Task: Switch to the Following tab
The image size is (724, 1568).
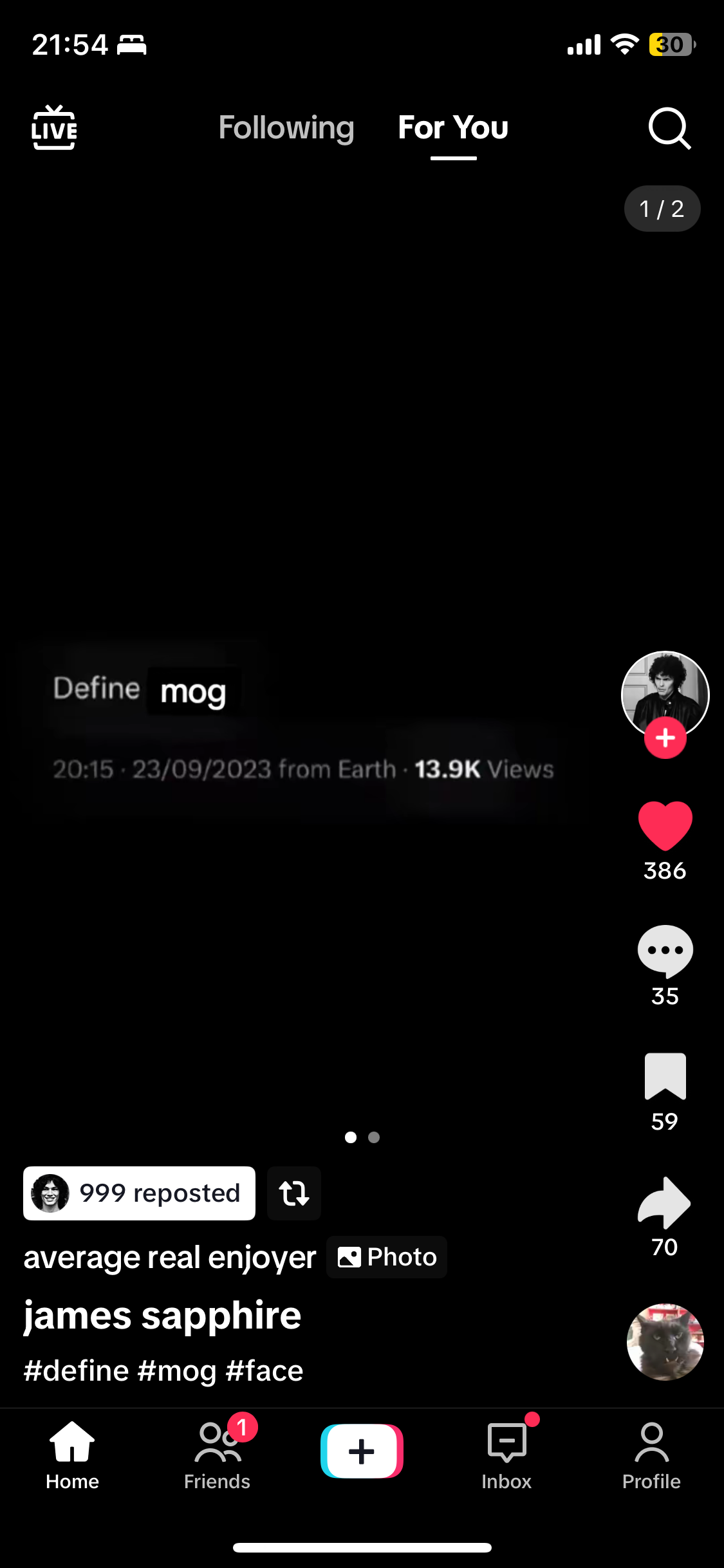Action: coord(286,127)
